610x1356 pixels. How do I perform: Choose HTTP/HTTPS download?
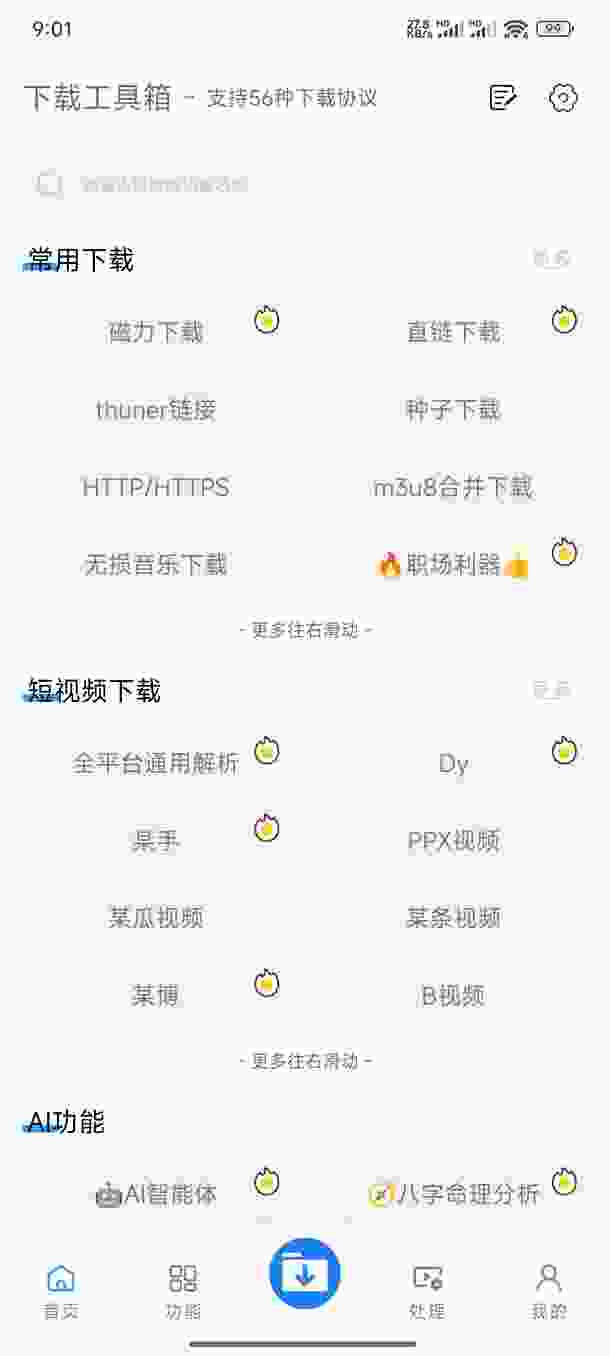pyautogui.click(x=156, y=488)
